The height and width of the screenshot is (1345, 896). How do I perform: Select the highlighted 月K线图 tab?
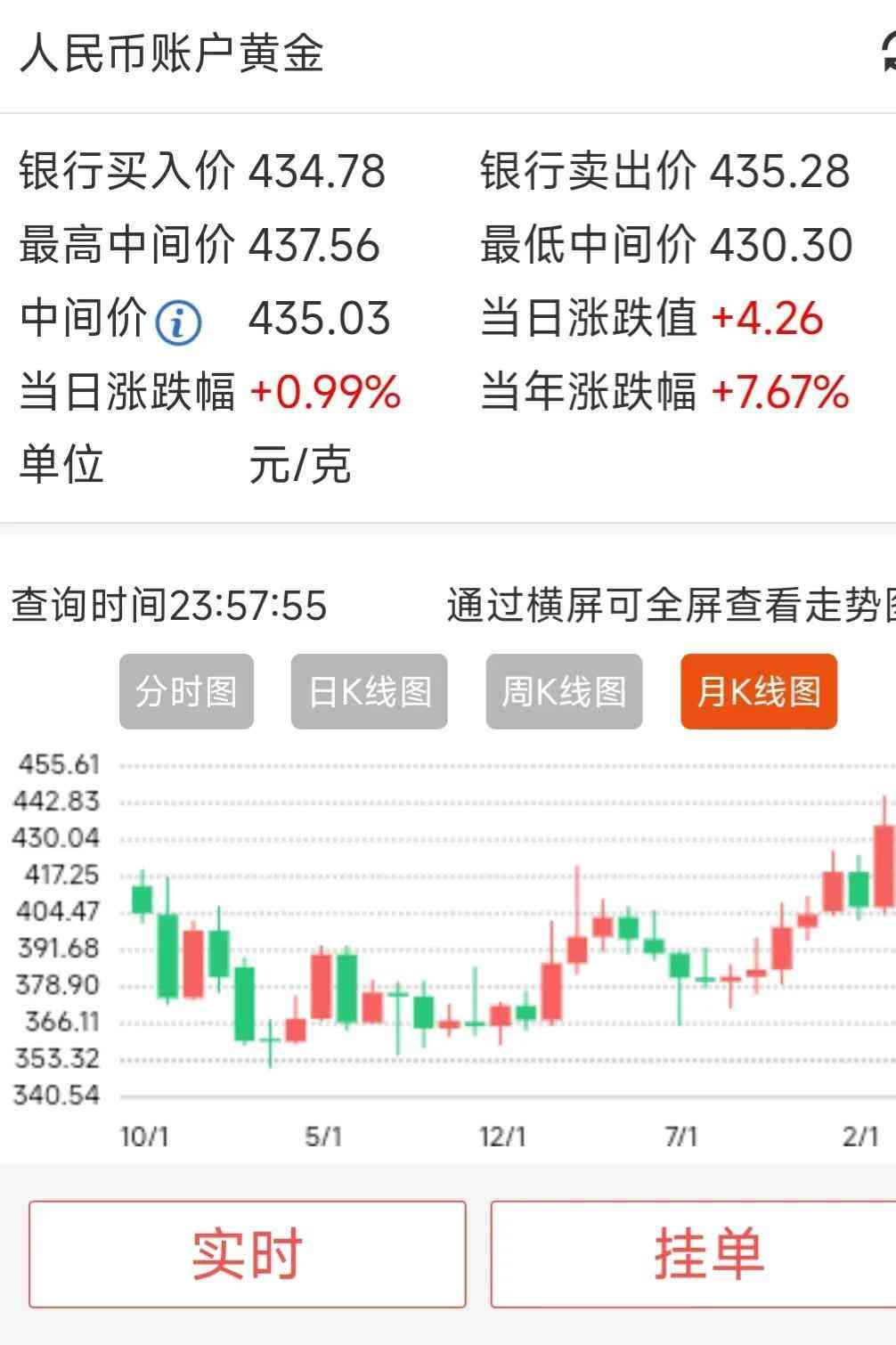[x=758, y=691]
